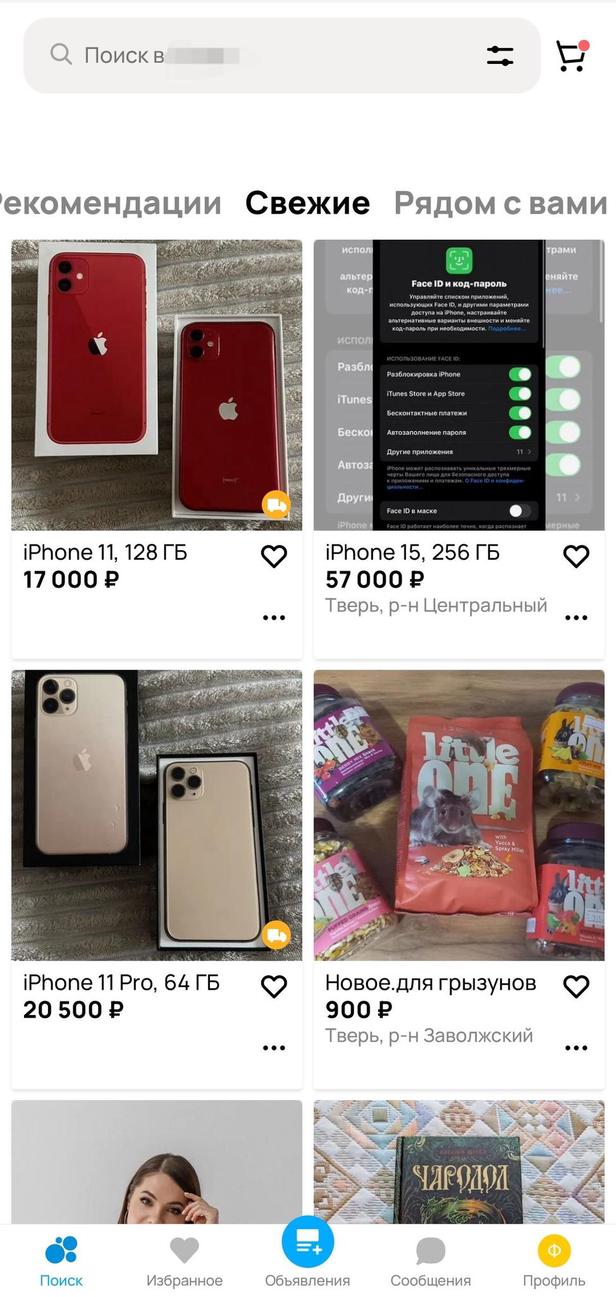Go to the Избранное tab
This screenshot has height=1297, width=616.
184,1261
